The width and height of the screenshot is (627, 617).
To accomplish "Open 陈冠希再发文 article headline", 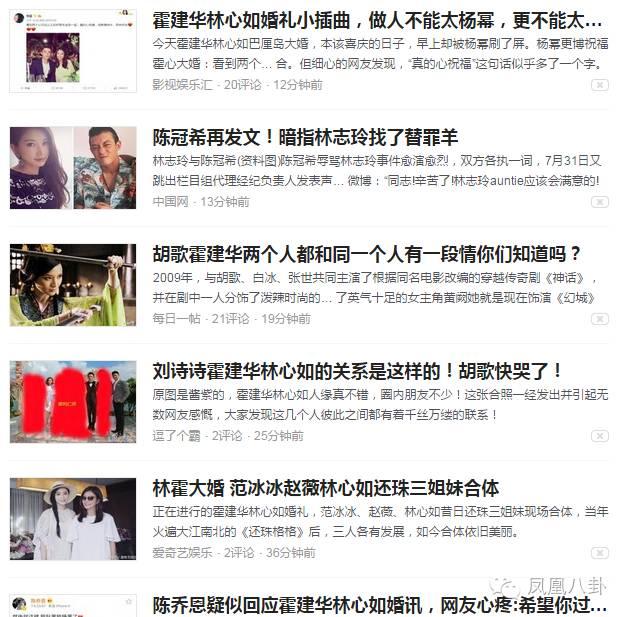I will (304, 137).
